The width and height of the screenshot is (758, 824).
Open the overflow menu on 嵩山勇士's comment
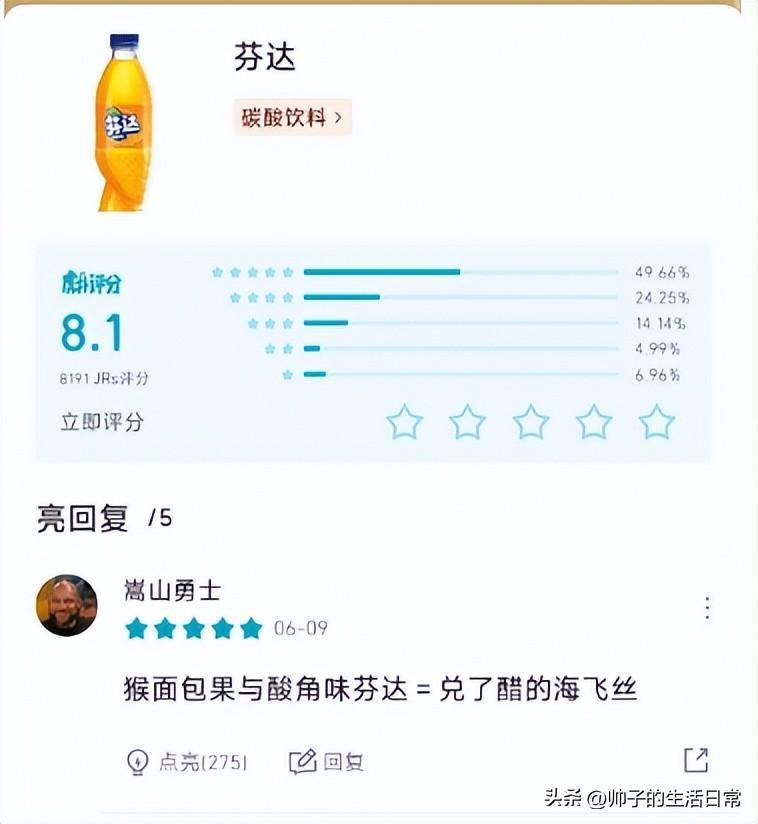[x=707, y=608]
